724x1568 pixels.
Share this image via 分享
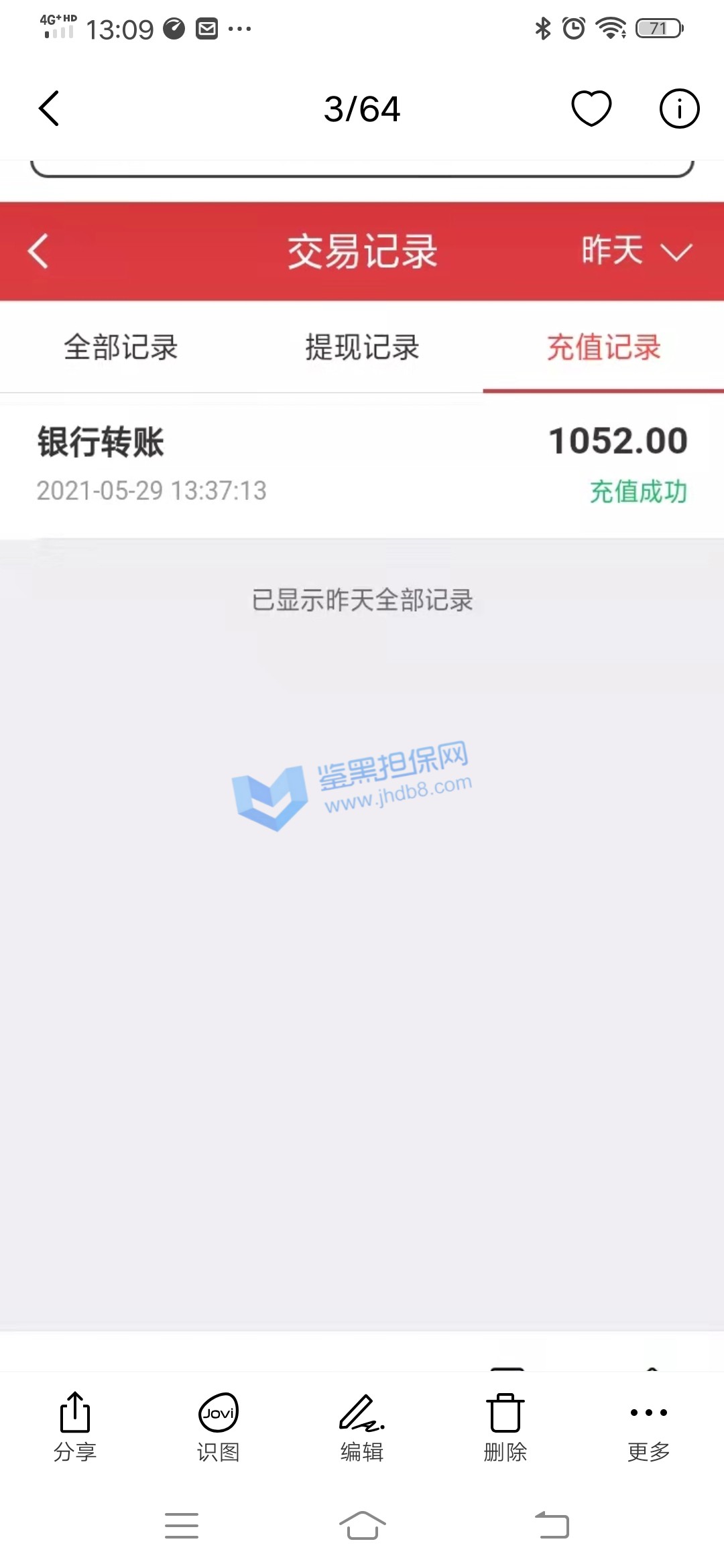click(x=75, y=1426)
